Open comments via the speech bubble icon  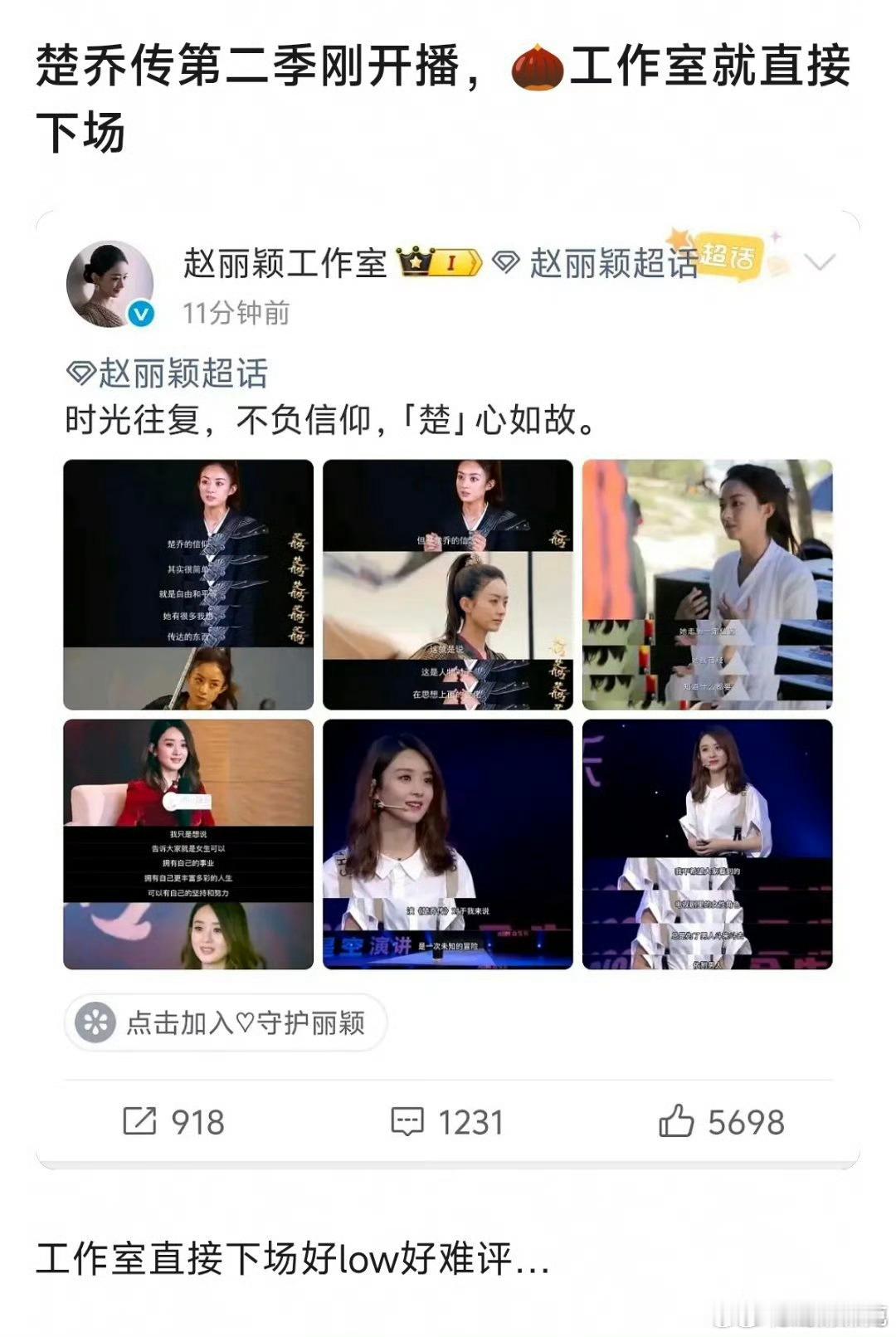pyautogui.click(x=406, y=1120)
